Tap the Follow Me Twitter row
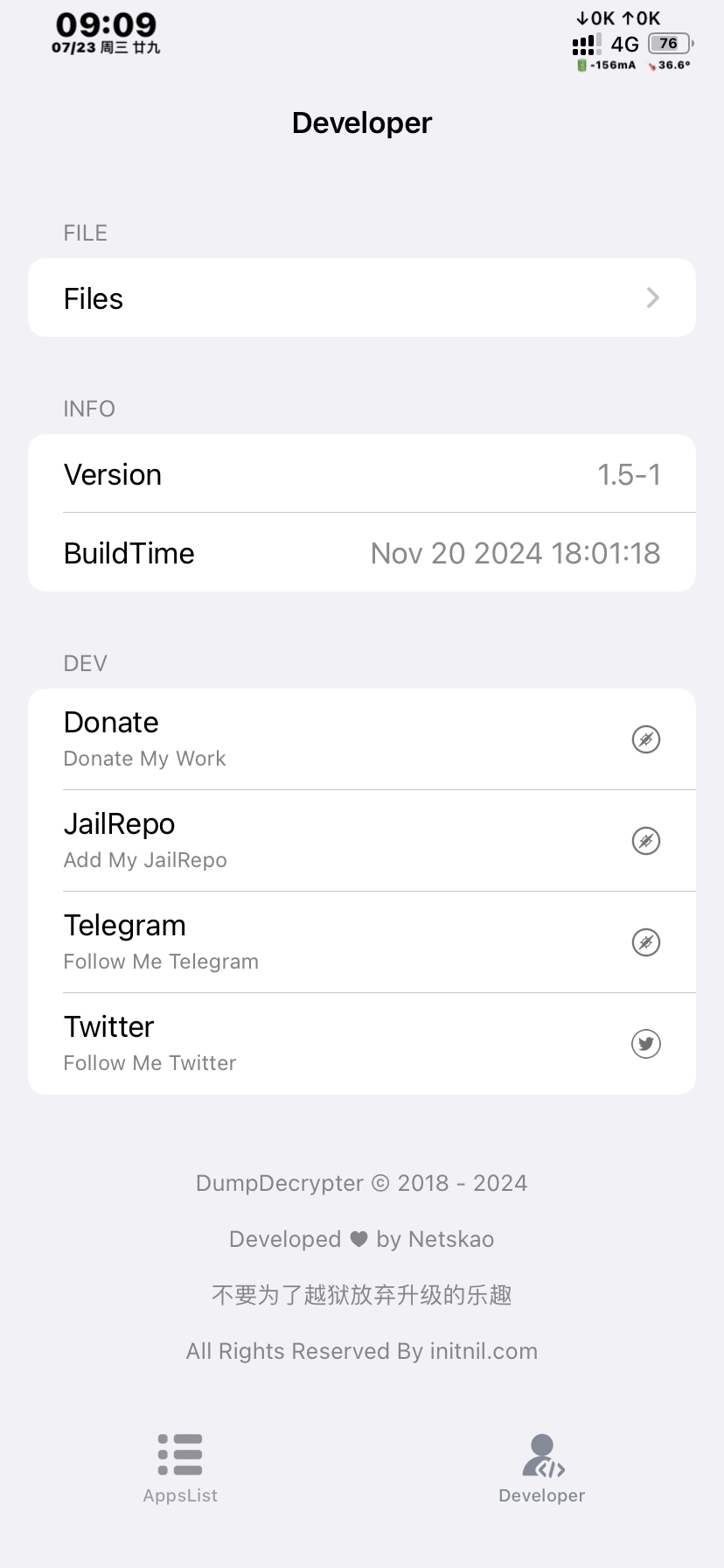 click(361, 1044)
